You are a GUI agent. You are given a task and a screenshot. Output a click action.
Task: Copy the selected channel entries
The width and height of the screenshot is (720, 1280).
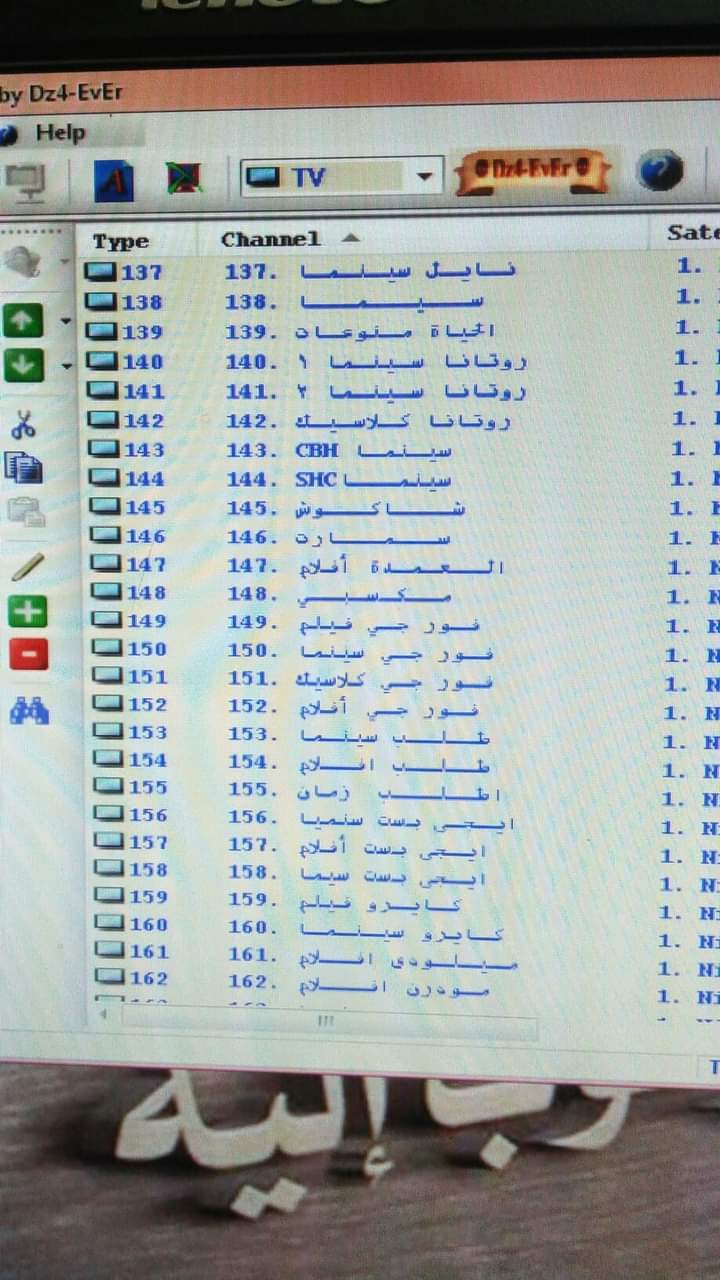[x=23, y=467]
